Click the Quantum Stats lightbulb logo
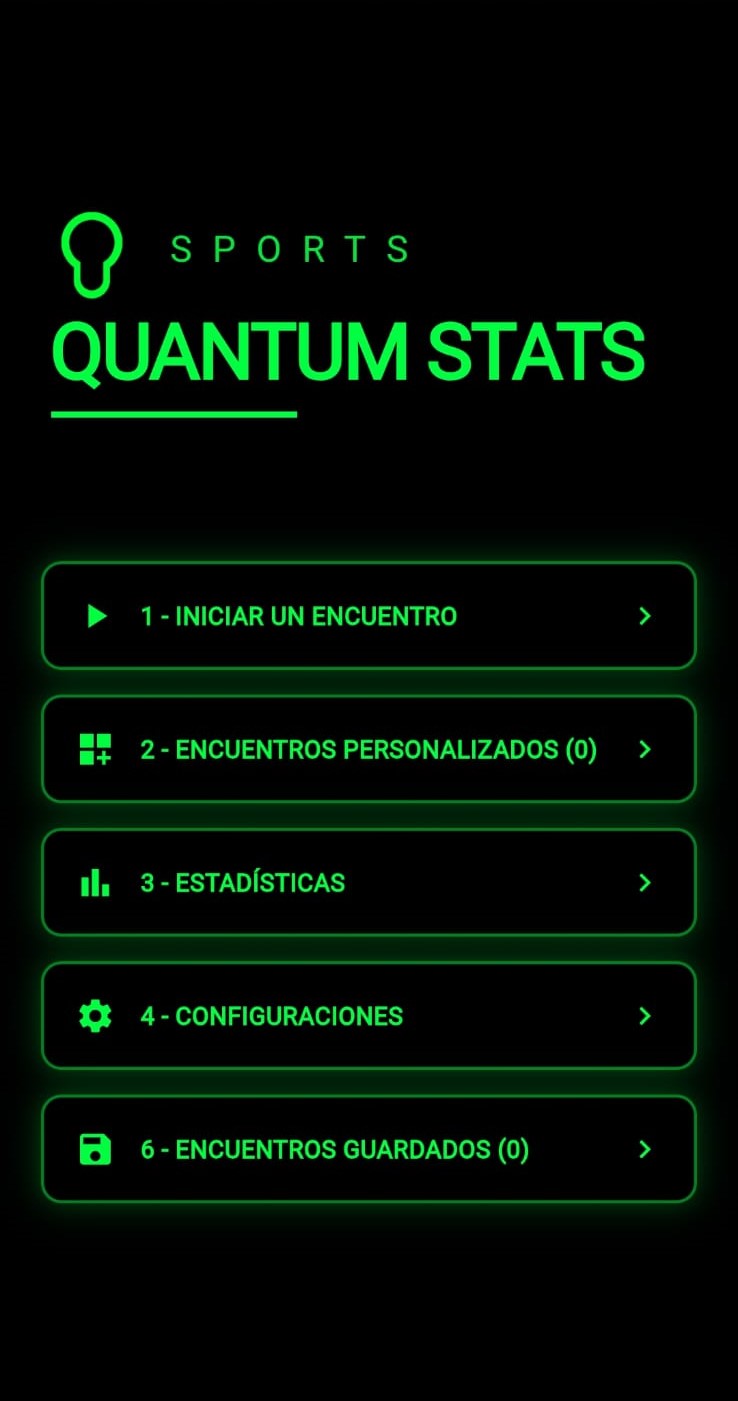 coord(91,252)
